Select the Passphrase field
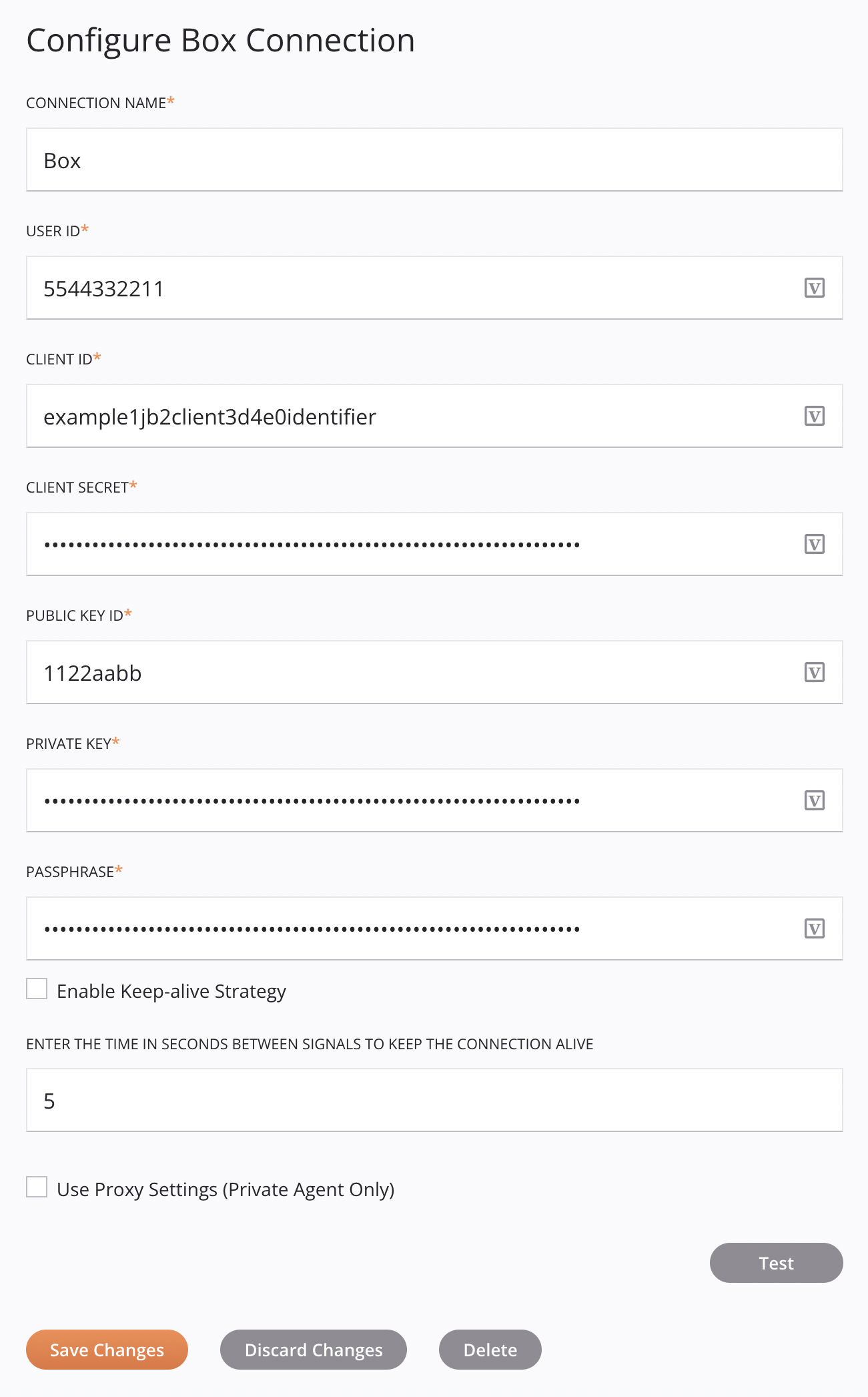 point(414,929)
